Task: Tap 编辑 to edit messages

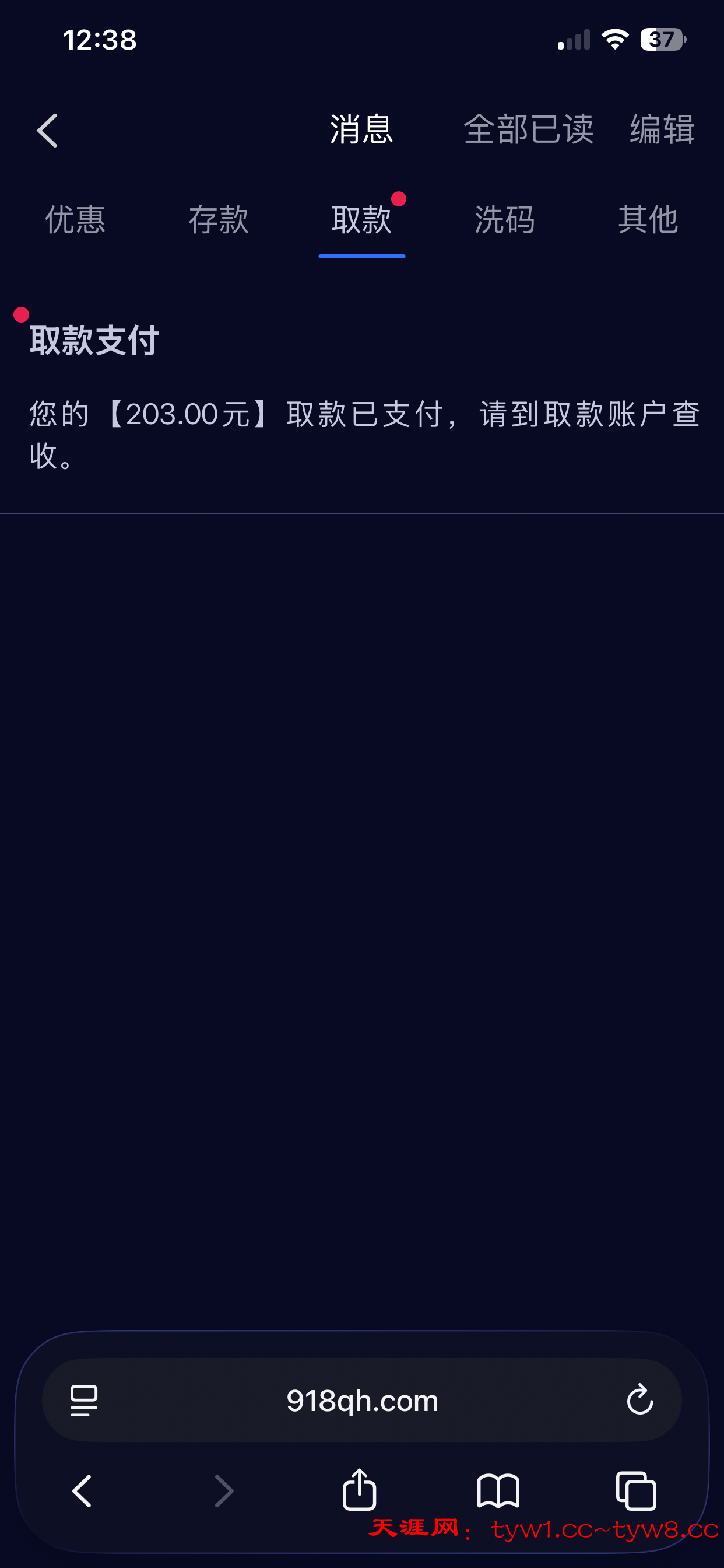Action: 662,129
